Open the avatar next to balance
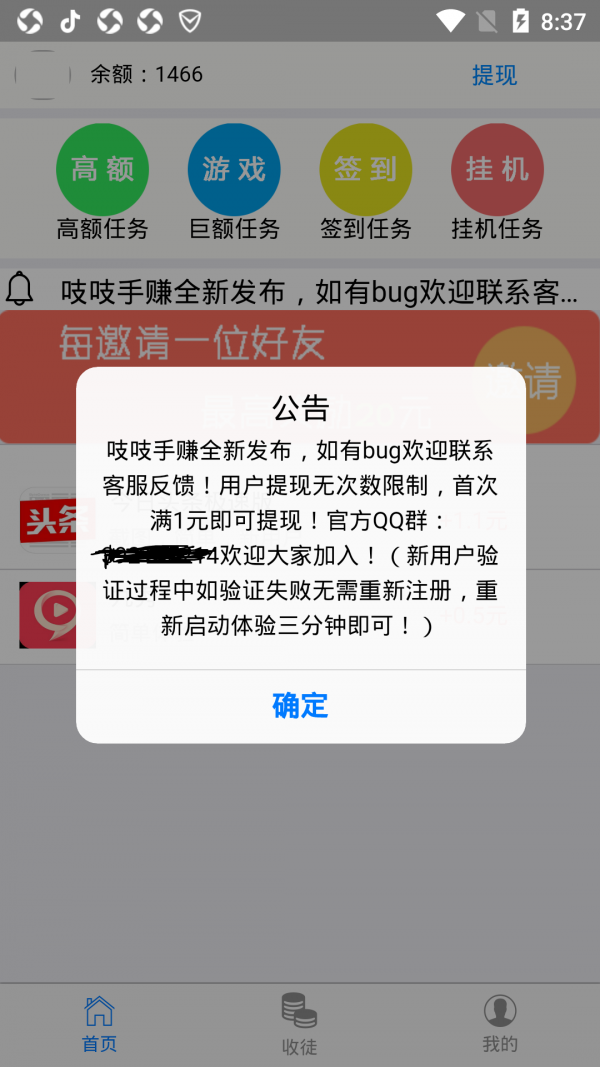Screen dimensions: 600x1067 coord(42,75)
